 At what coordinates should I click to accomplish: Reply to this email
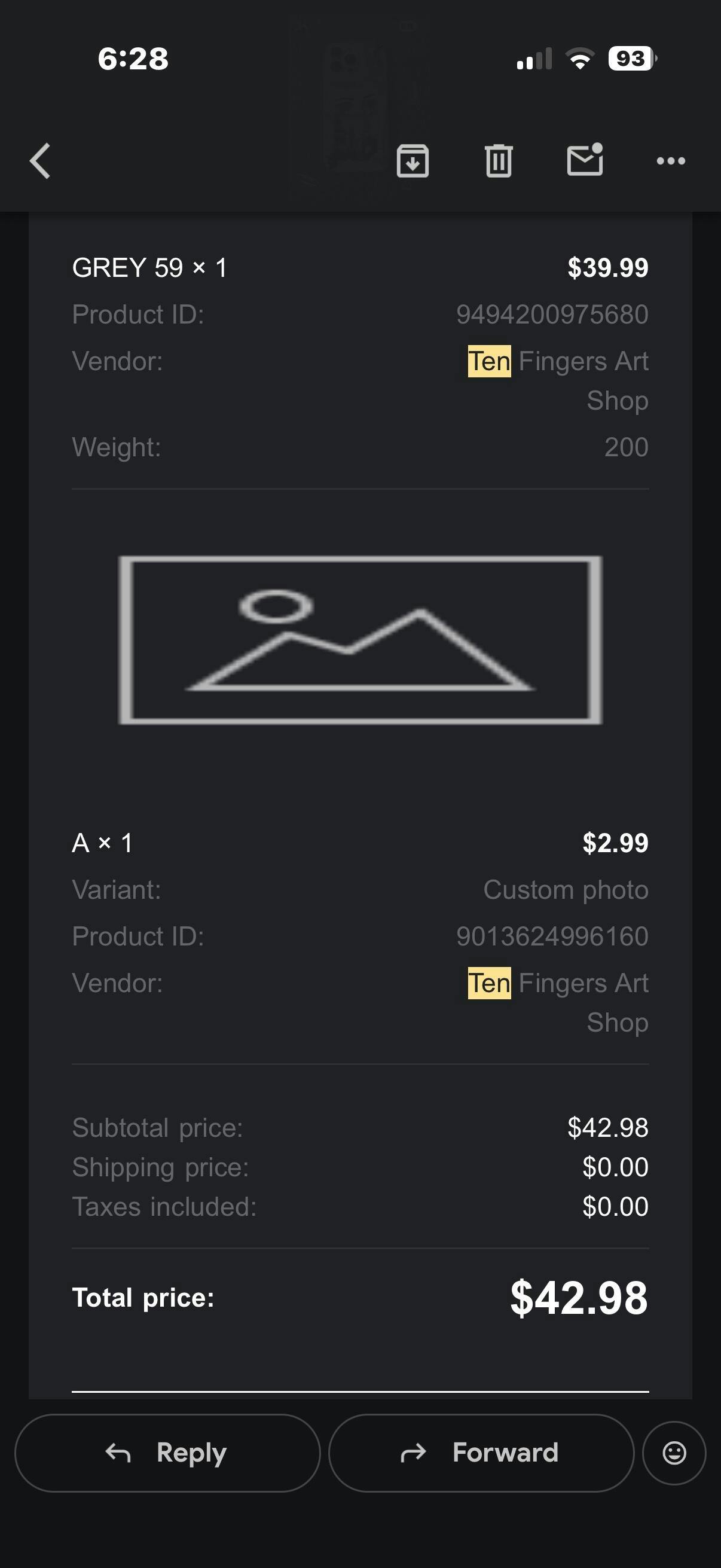pos(167,1453)
